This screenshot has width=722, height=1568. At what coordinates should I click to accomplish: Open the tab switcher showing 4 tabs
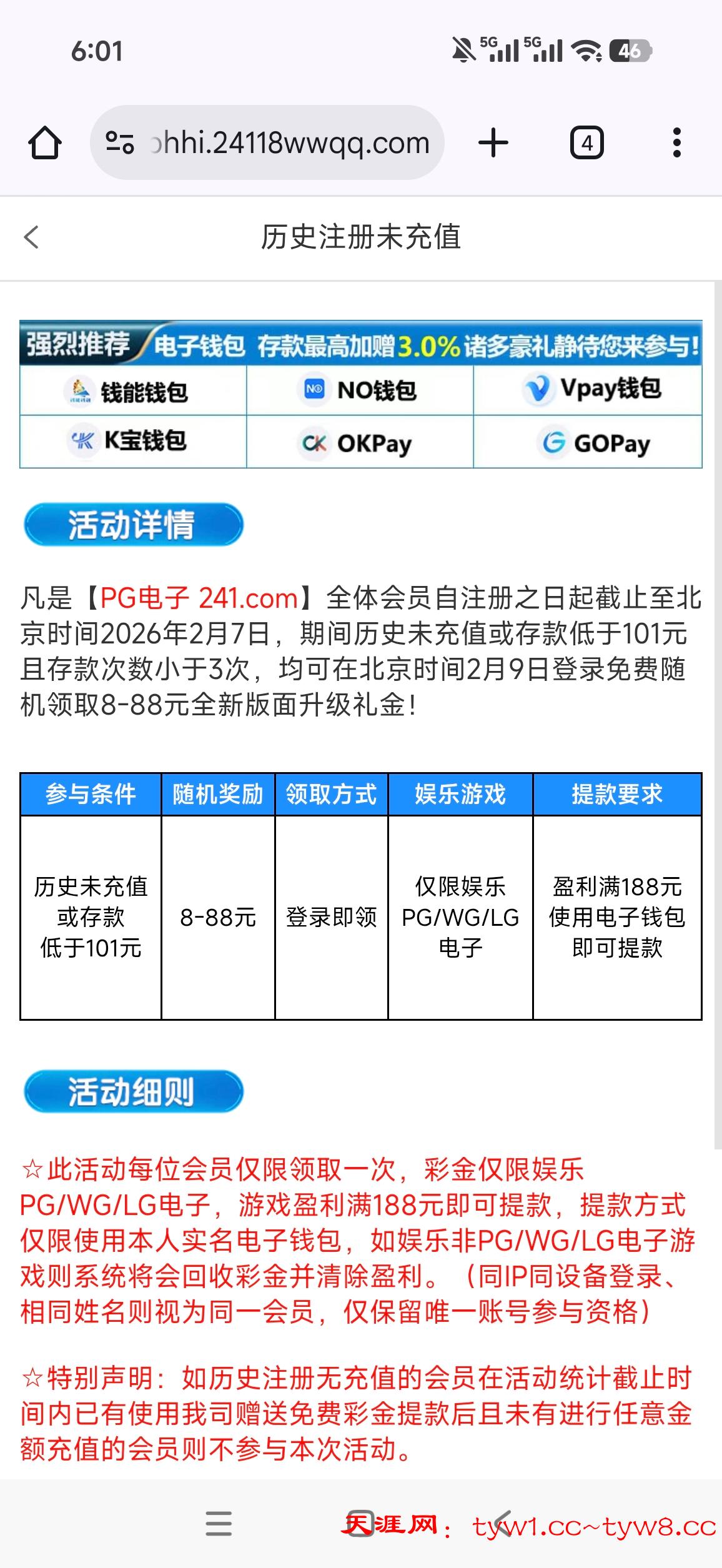(x=586, y=143)
